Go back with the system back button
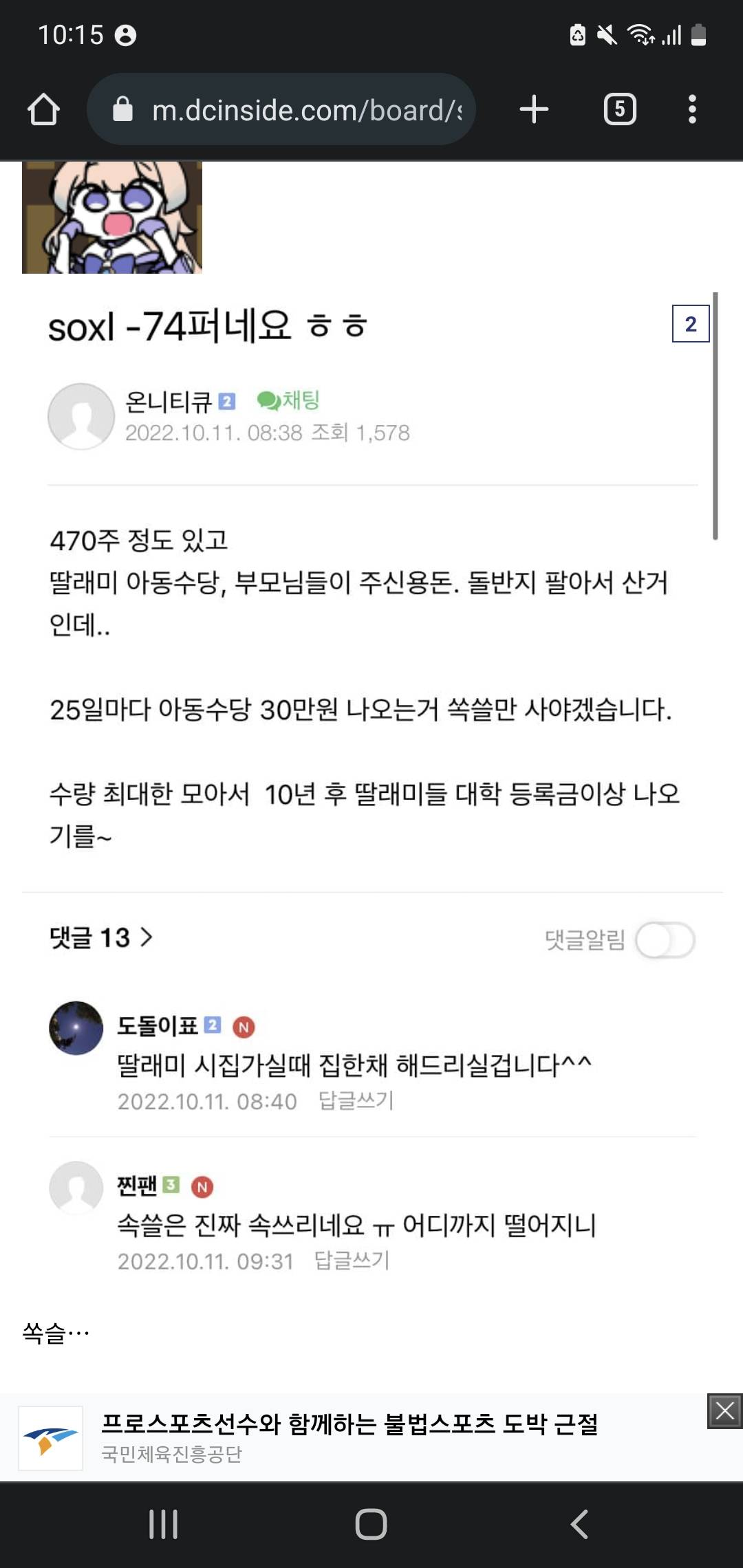 coord(579,1524)
